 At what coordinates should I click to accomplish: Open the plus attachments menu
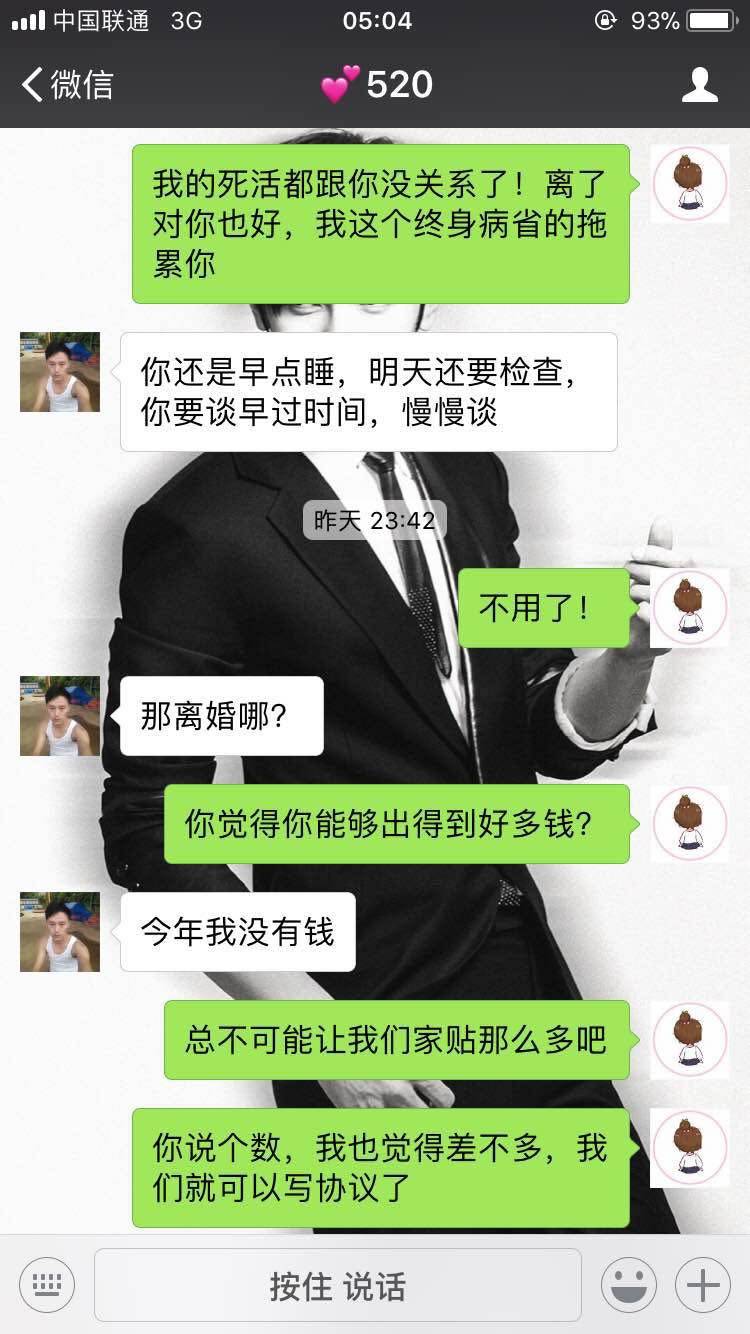702,1284
